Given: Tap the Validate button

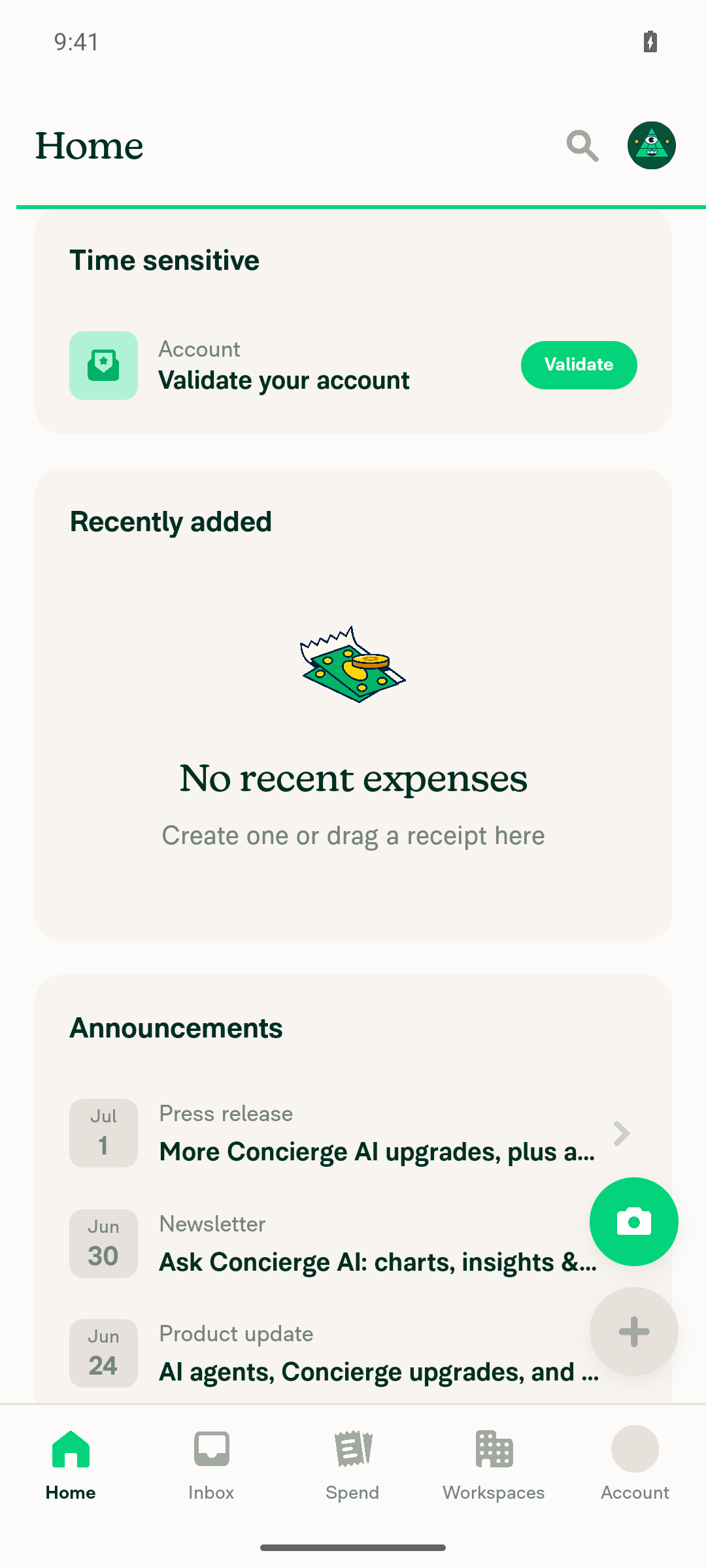Looking at the screenshot, I should (579, 365).
